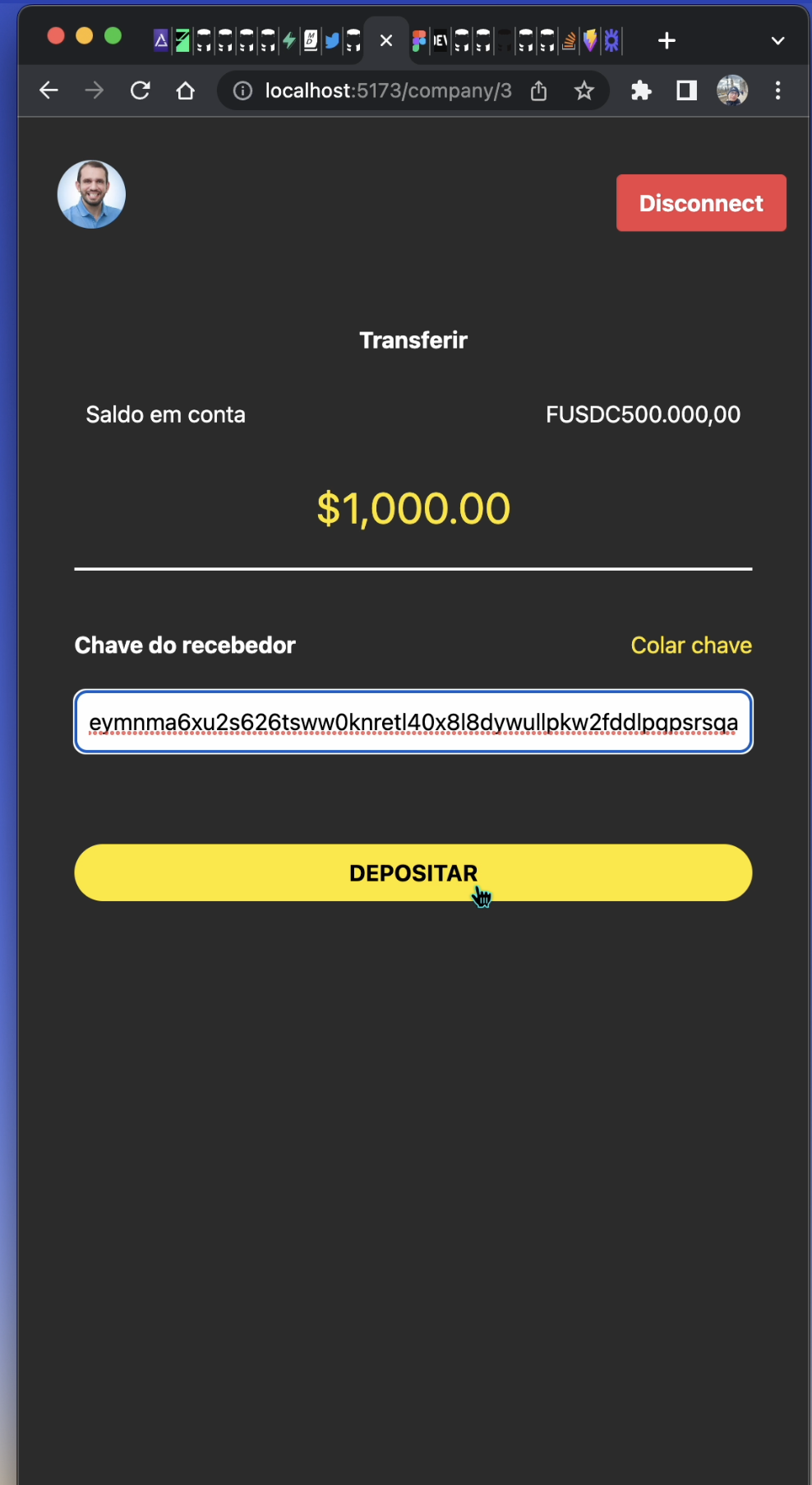Screen dimensions: 812x1485
Task: Toggle the browser side panel
Action: [686, 90]
